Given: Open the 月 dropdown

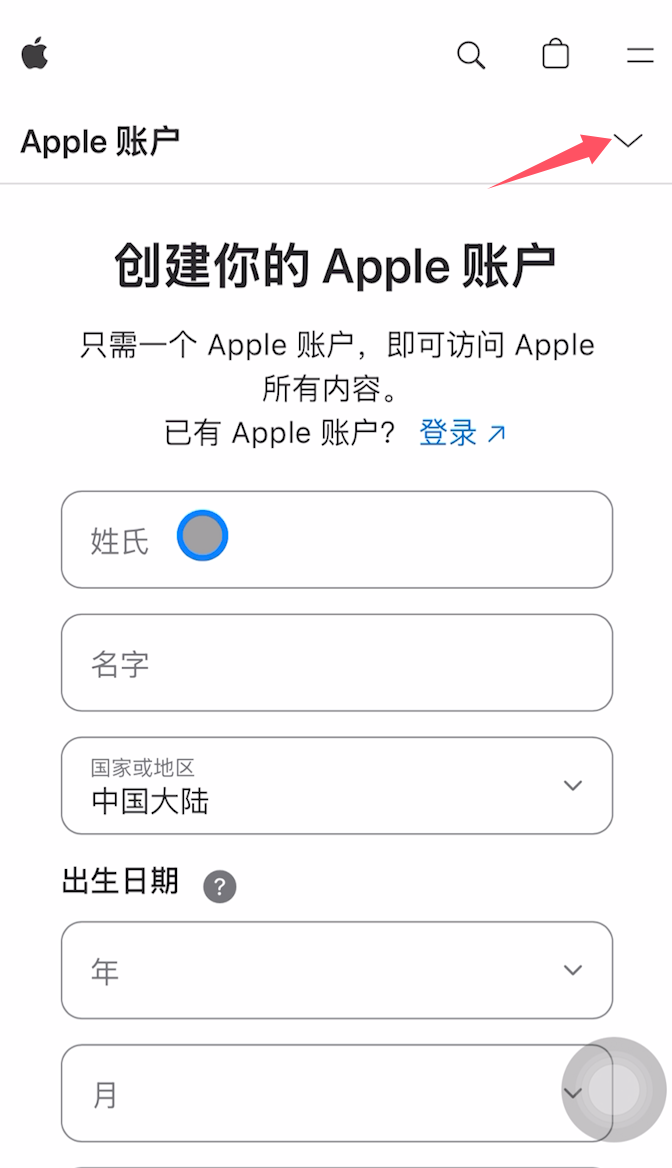Looking at the screenshot, I should [x=320, y=1094].
